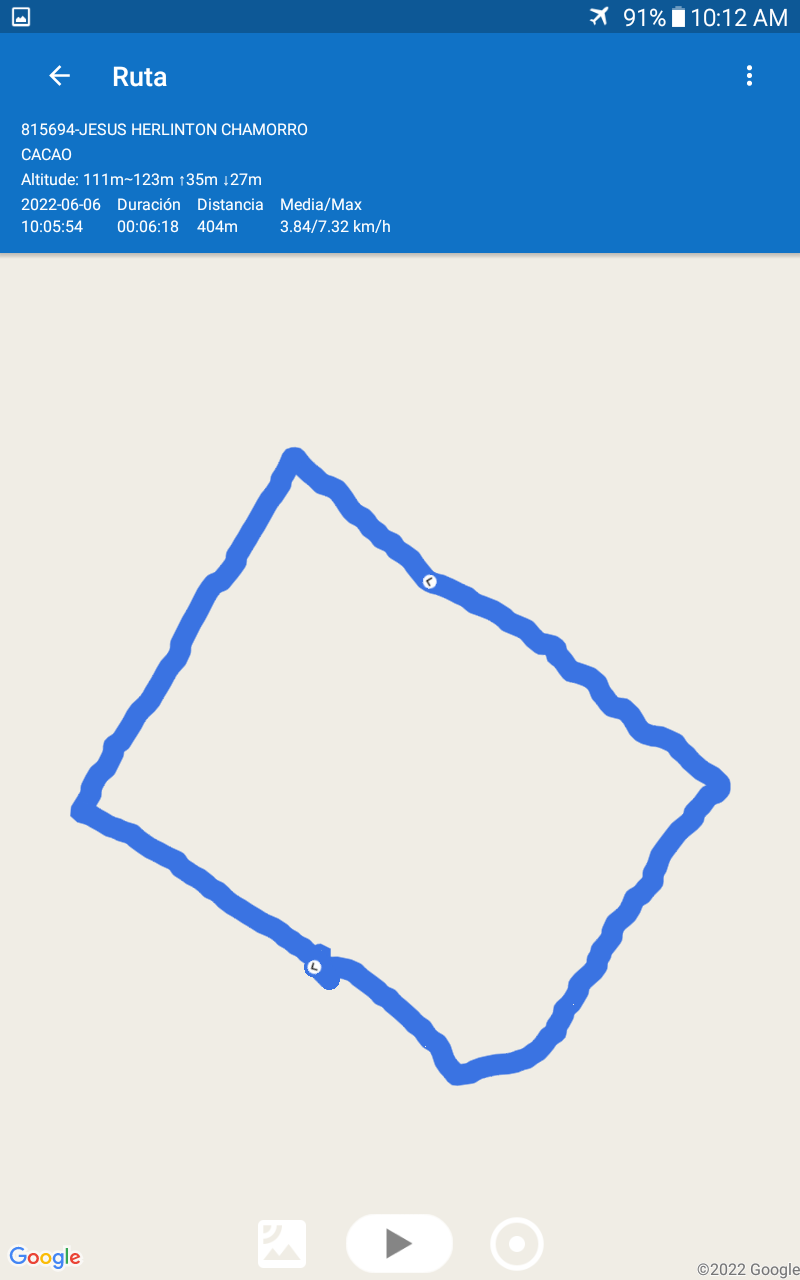Play the route animation
800x1280 pixels.
click(x=399, y=1243)
